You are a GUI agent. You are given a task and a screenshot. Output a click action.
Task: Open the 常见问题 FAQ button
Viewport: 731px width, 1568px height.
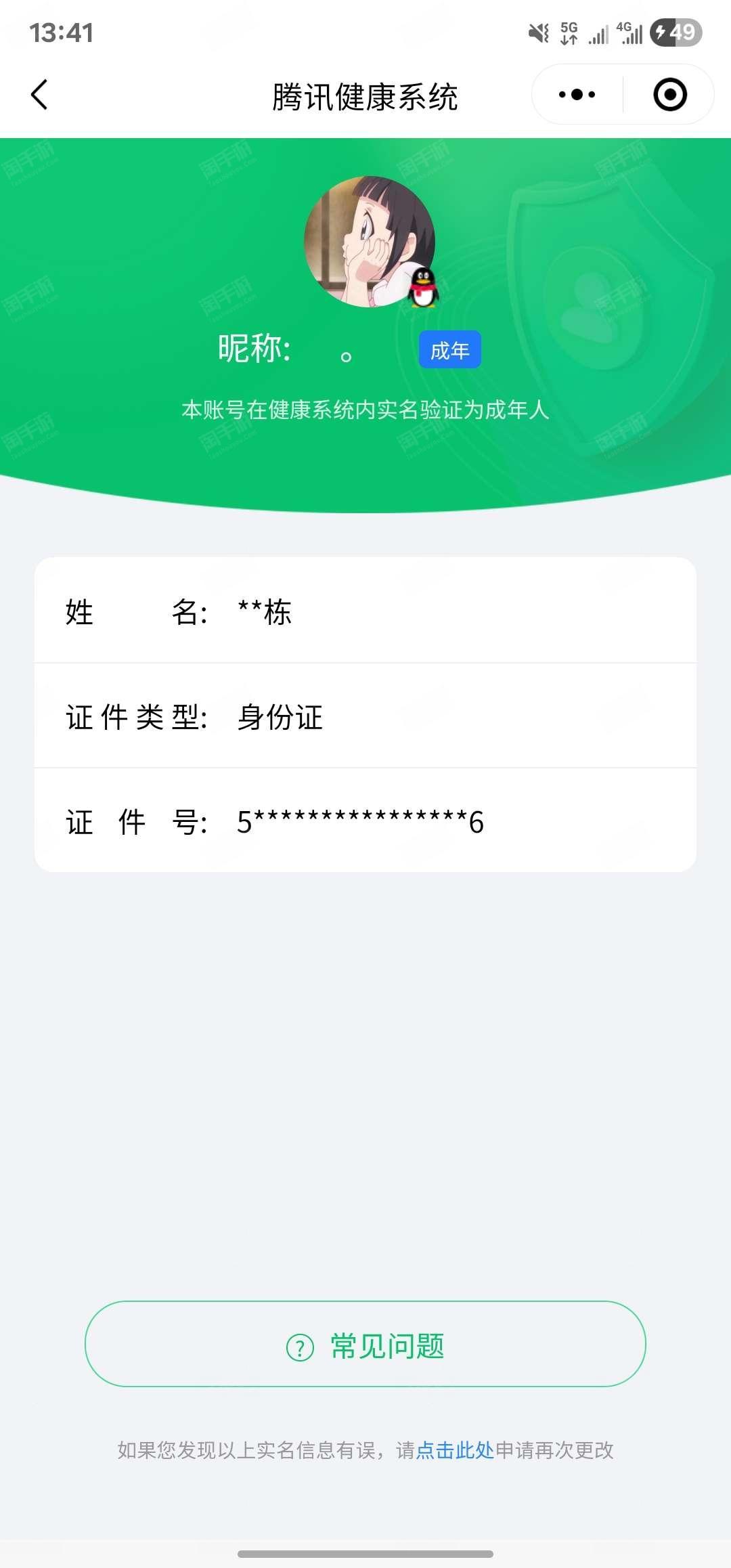(x=365, y=1344)
